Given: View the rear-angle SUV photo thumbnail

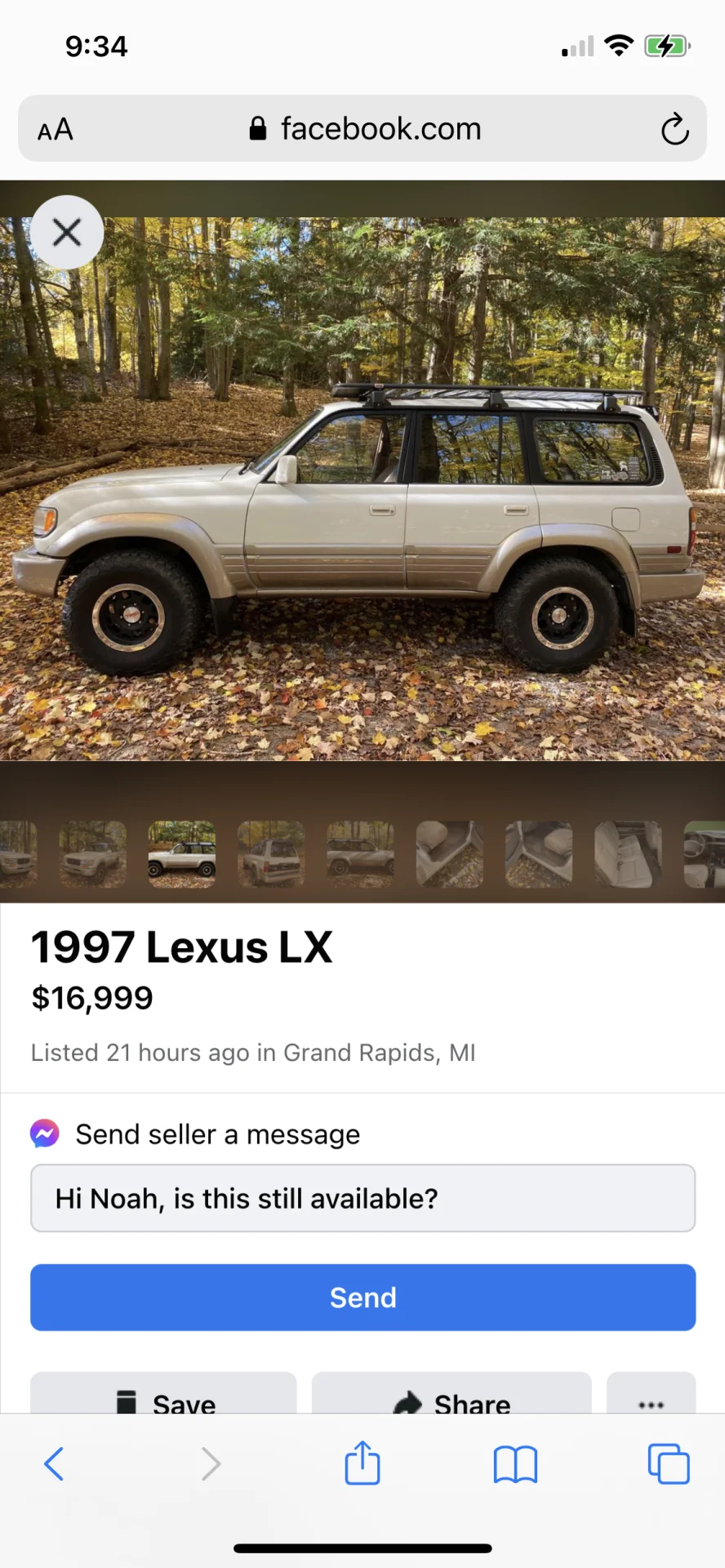Looking at the screenshot, I should click(x=271, y=854).
